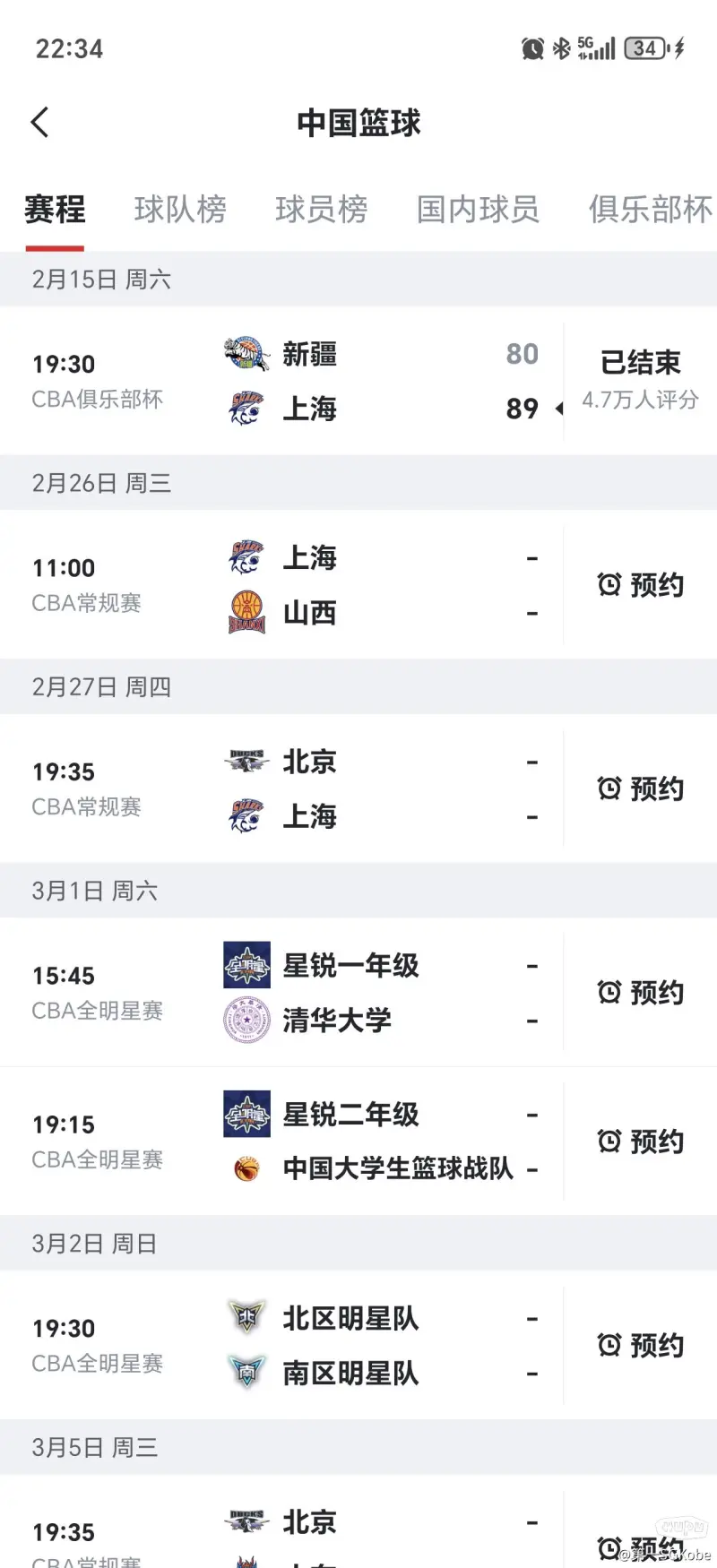Set reminder for 星锐二年级 vs 中国大学生篮球战队
Image resolution: width=717 pixels, height=1568 pixels.
click(x=641, y=1142)
